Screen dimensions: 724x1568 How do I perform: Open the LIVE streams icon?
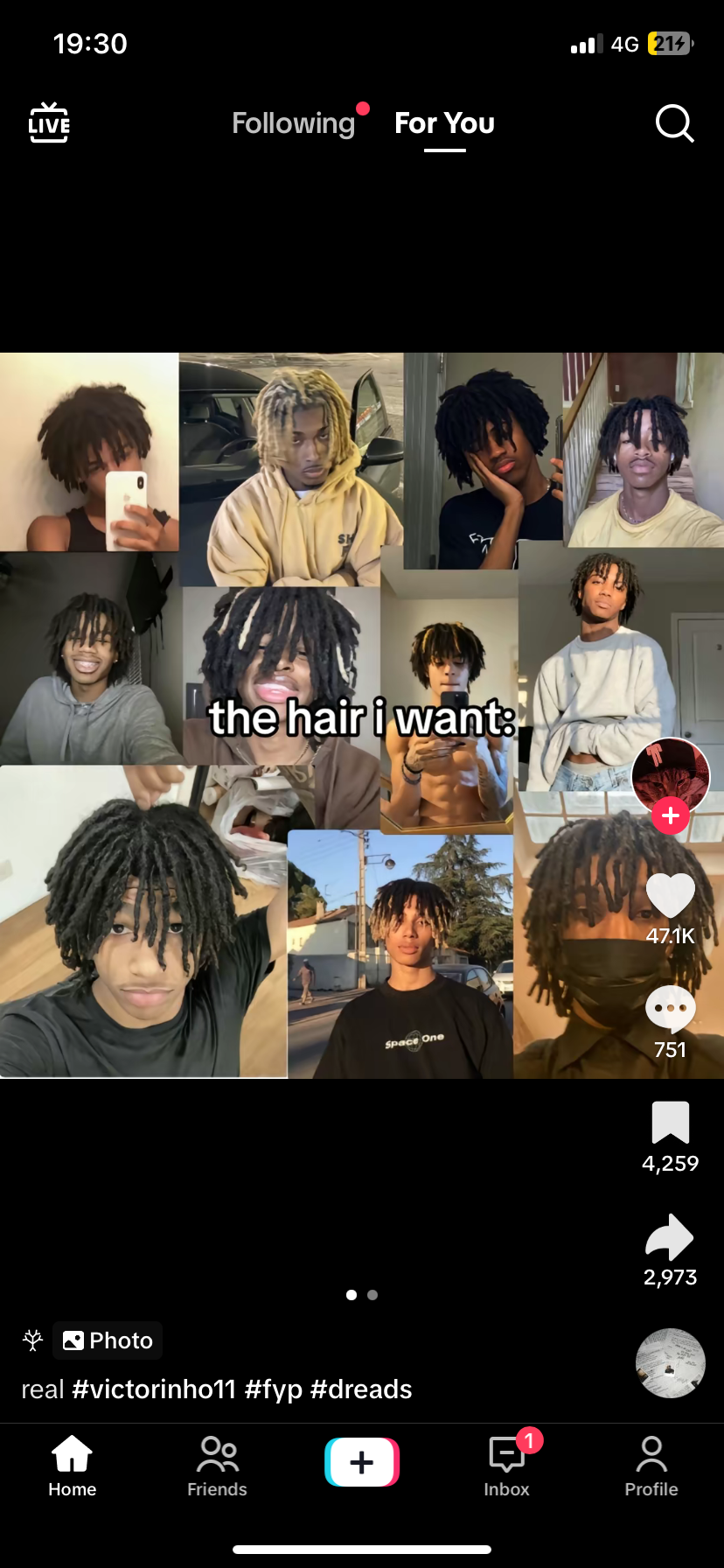(x=49, y=122)
